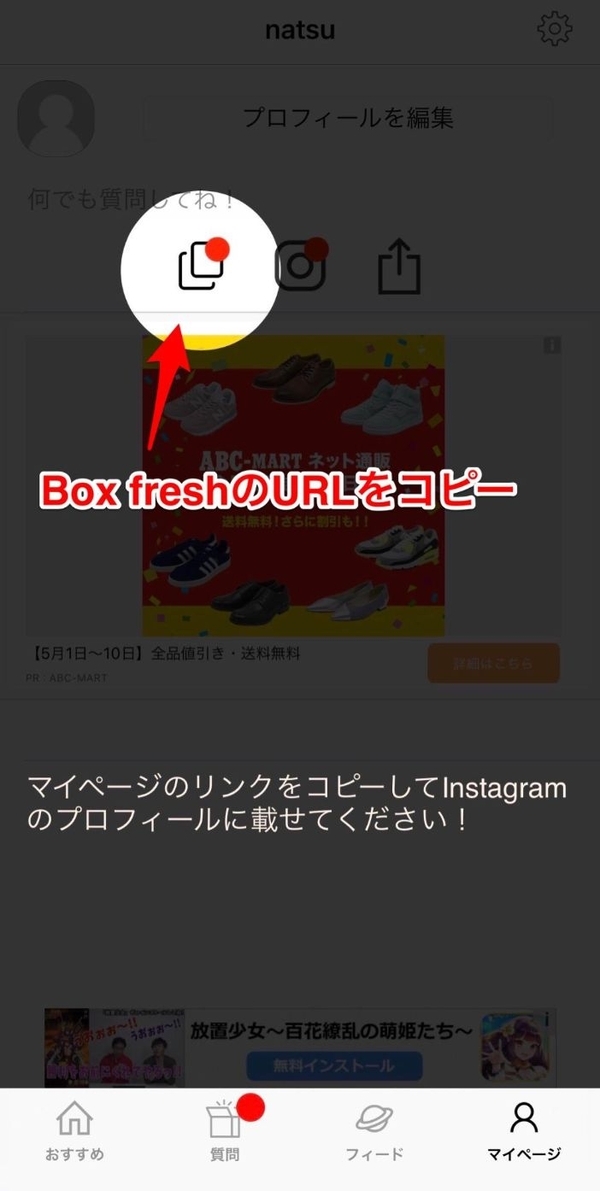The image size is (600, 1191).
Task: Select the マイページ tab
Action: coord(524,1132)
